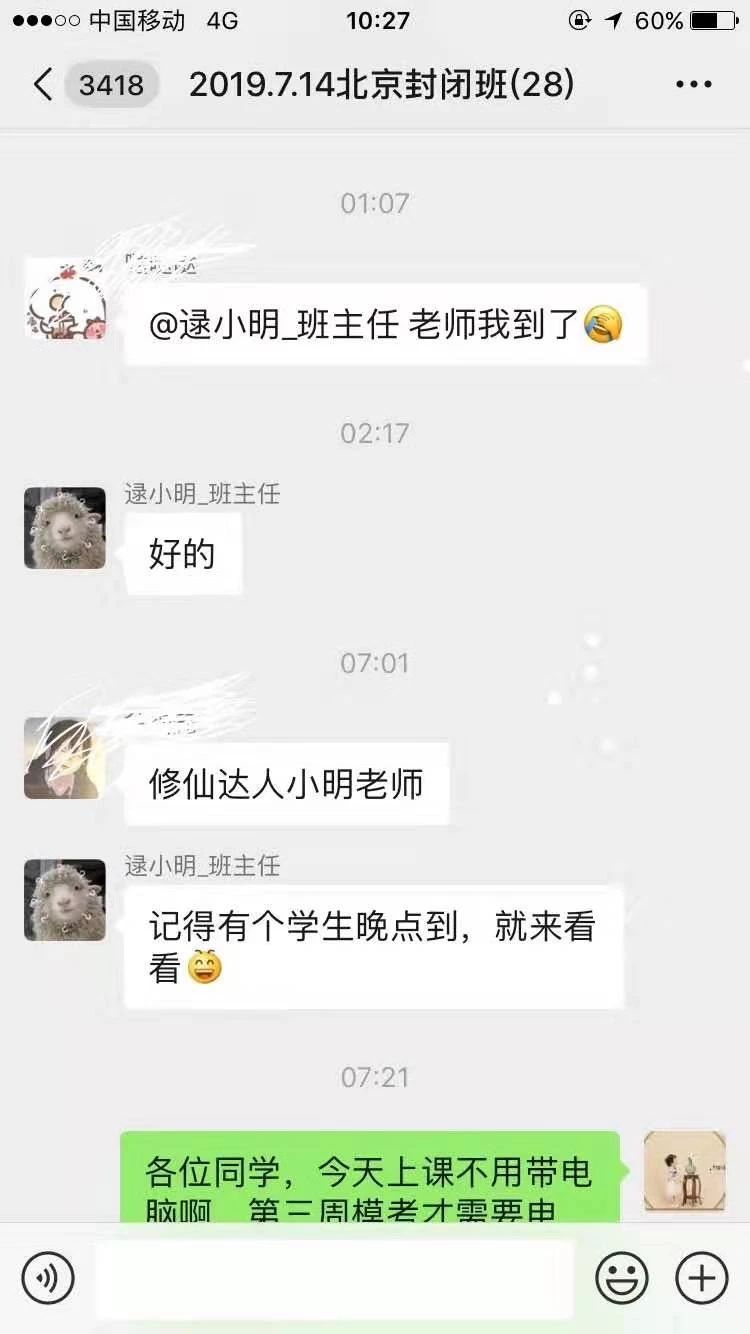
Task: Open the emoji sticker panel
Action: tap(622, 1277)
